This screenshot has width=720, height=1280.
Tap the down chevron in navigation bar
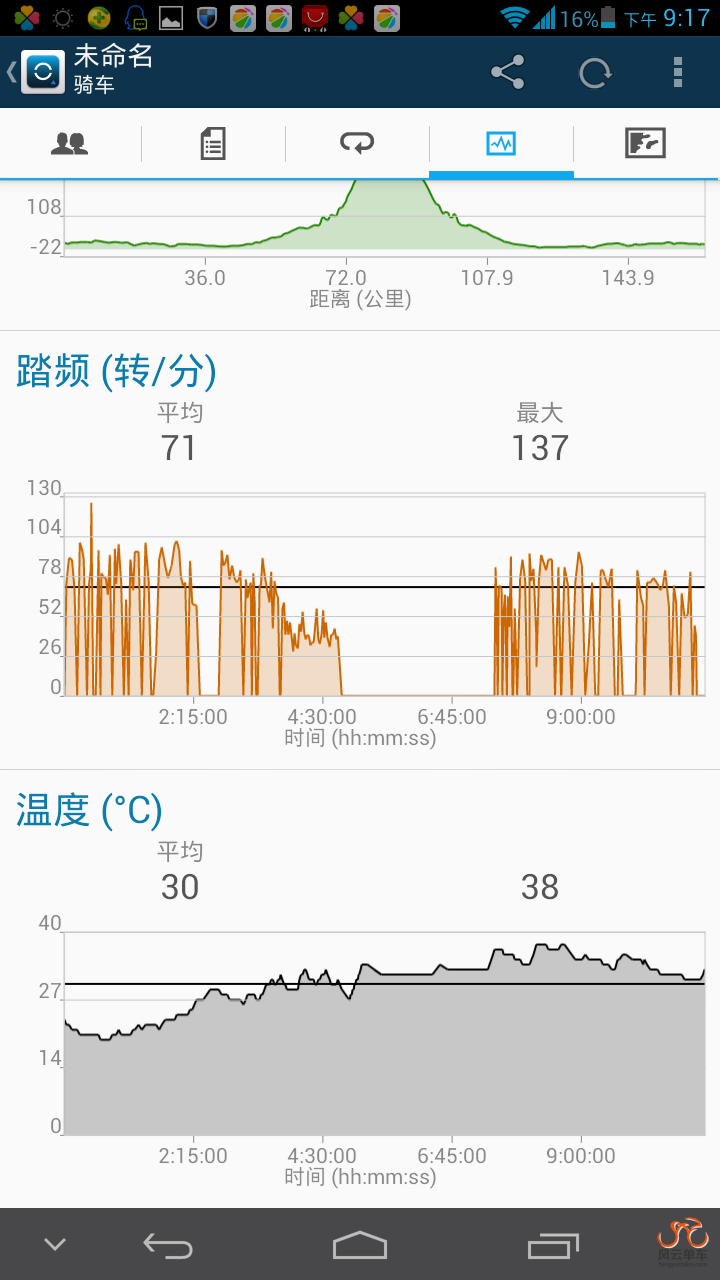[55, 1245]
